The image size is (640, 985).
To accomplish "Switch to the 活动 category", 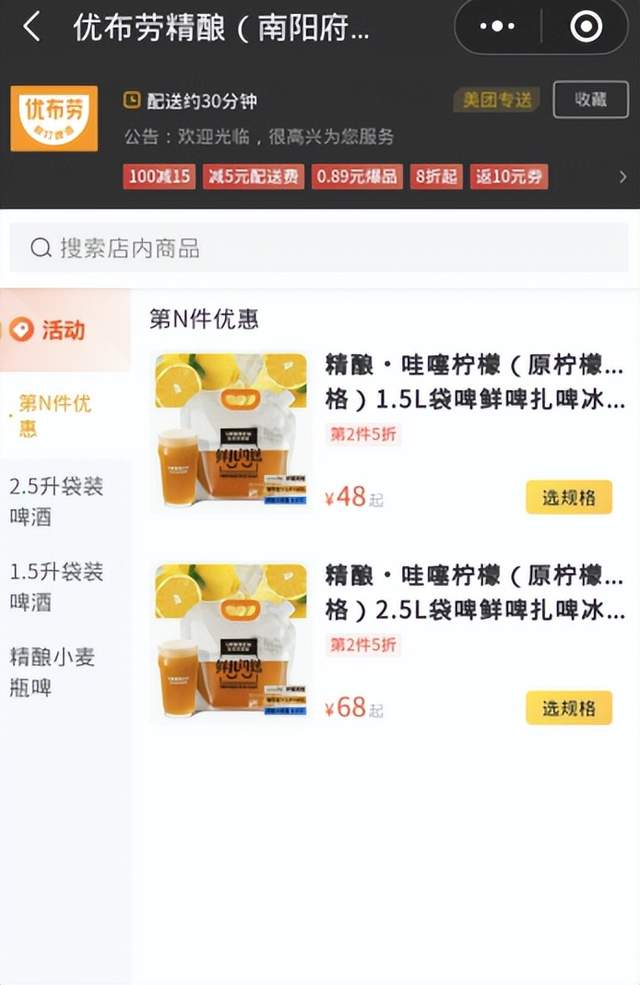I will [63, 330].
